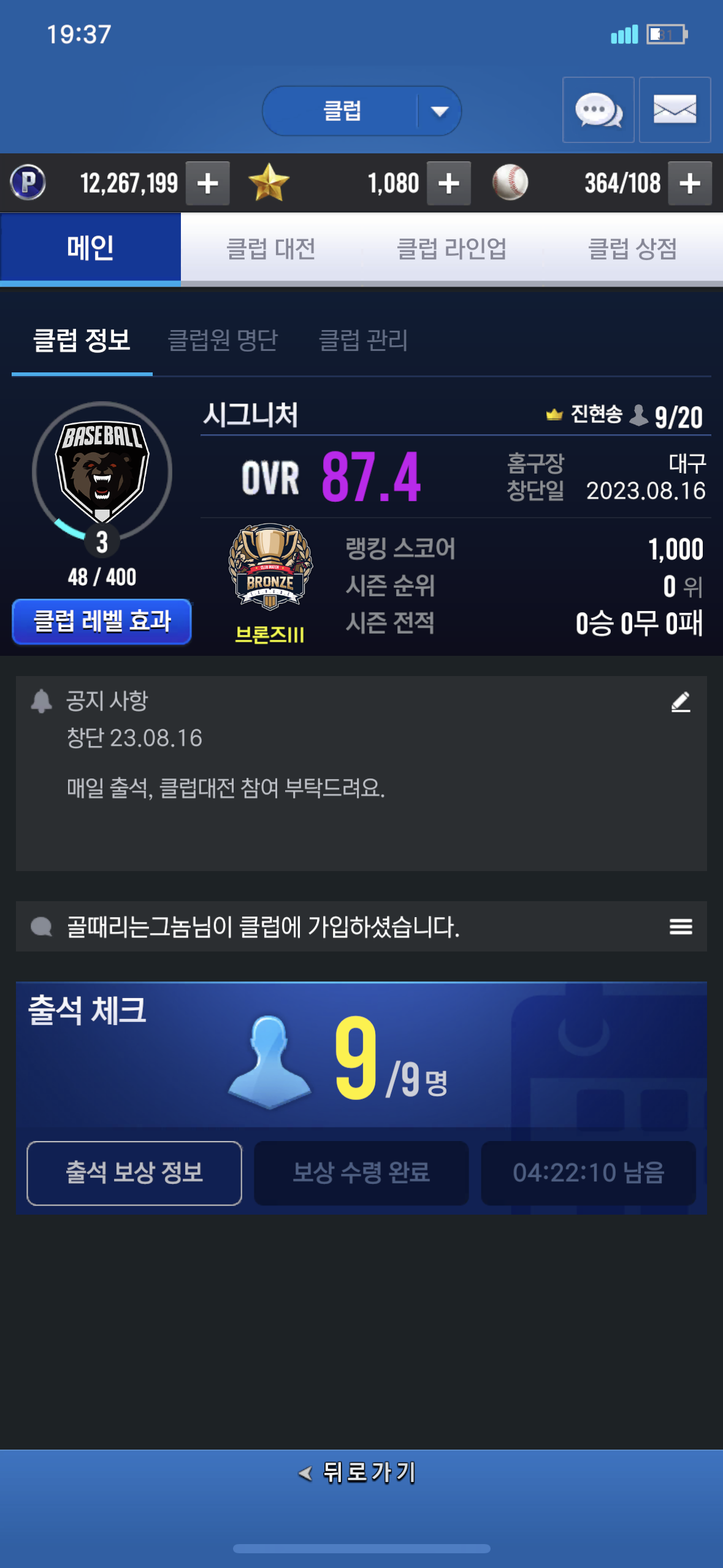Open the 클럽 관리 sub-tab
This screenshot has height=1568, width=723.
coord(363,340)
